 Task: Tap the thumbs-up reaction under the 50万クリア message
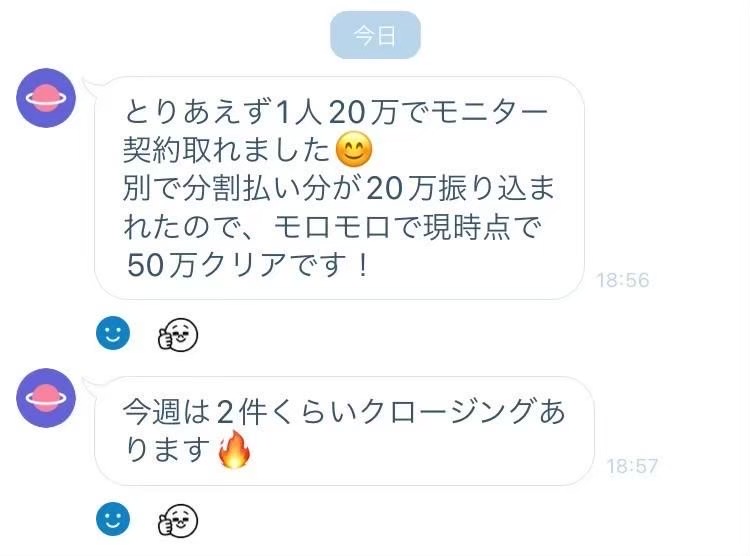[x=178, y=336]
